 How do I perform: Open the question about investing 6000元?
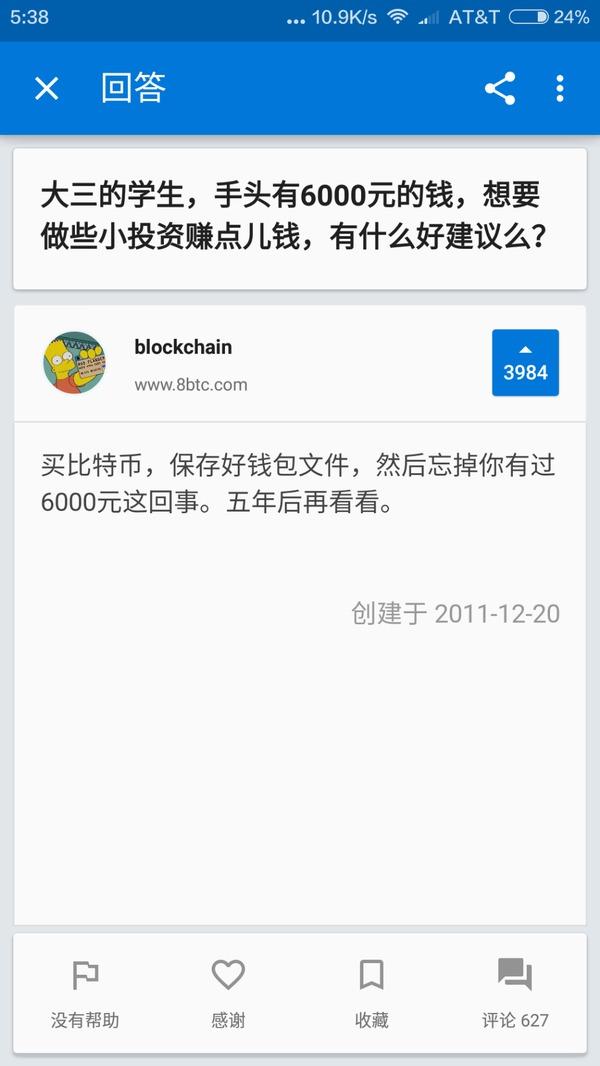pyautogui.click(x=299, y=216)
